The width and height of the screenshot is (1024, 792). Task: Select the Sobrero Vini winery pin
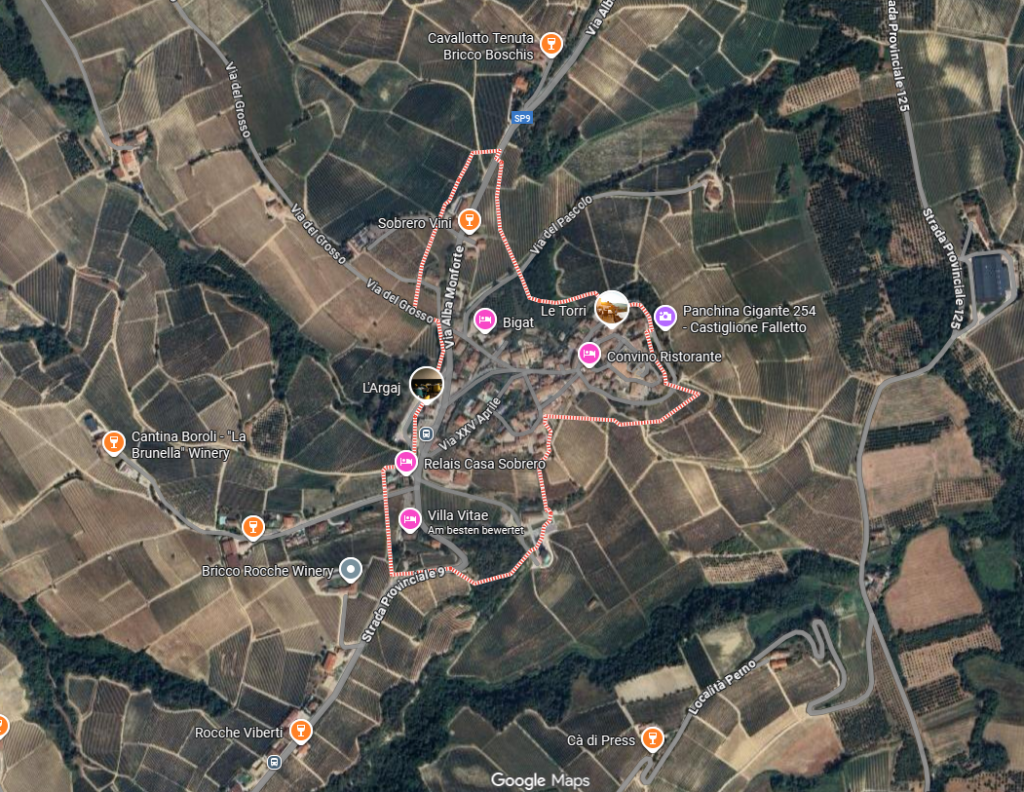[x=469, y=220]
